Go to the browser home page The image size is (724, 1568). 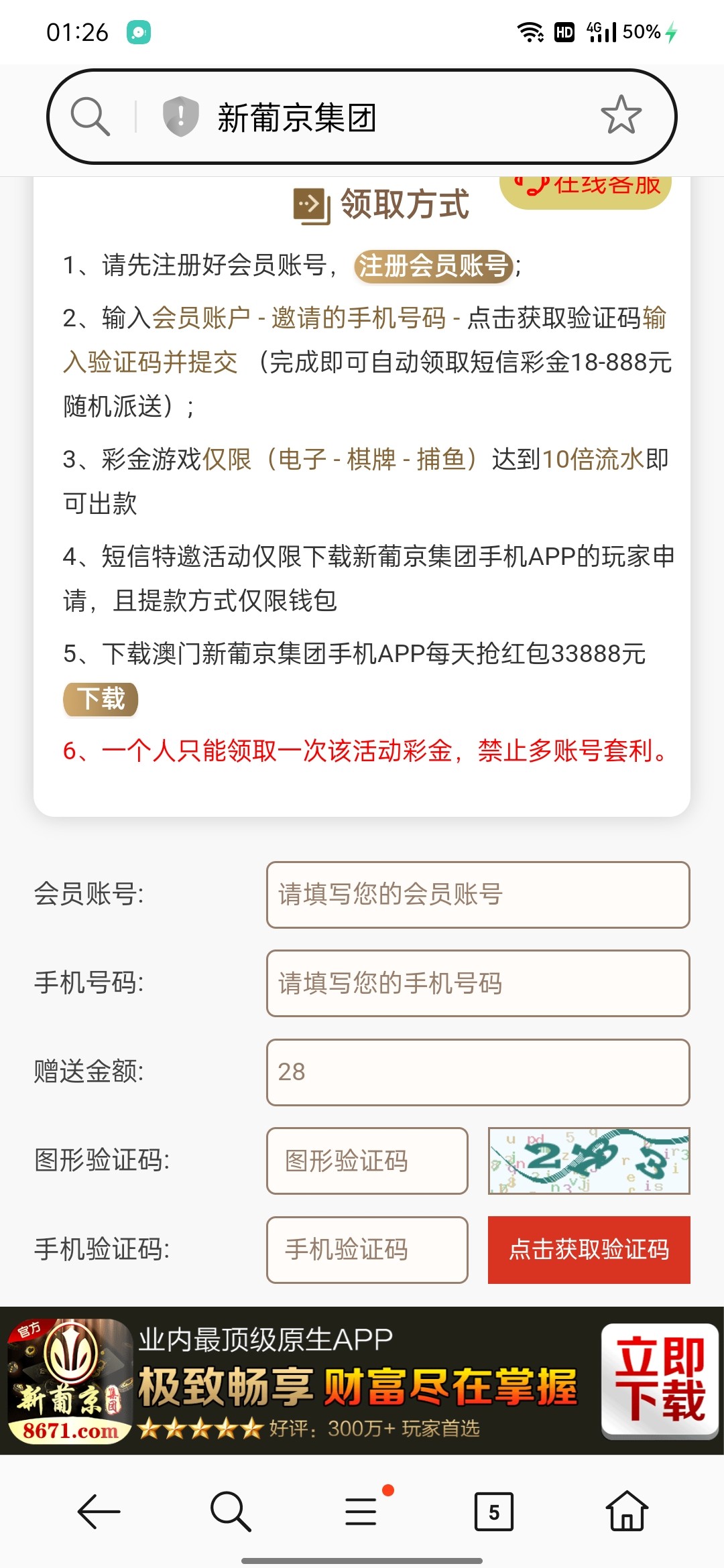click(x=626, y=1512)
